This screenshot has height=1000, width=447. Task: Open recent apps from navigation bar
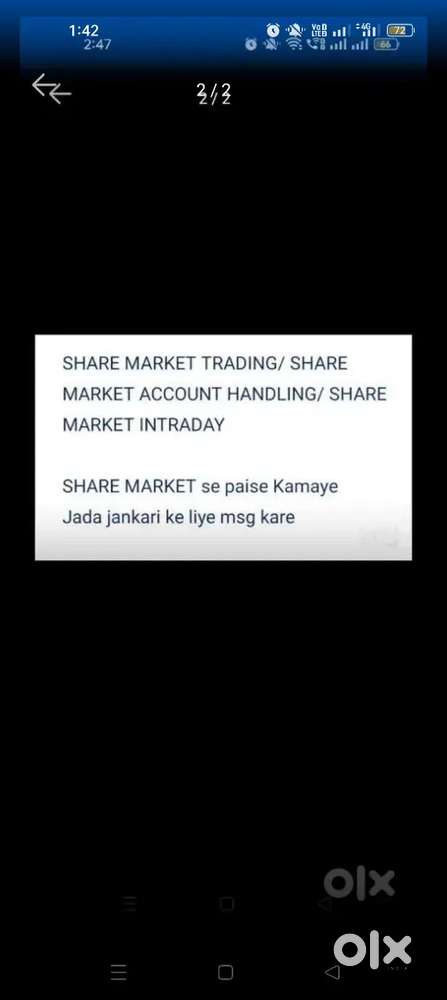pos(119,972)
